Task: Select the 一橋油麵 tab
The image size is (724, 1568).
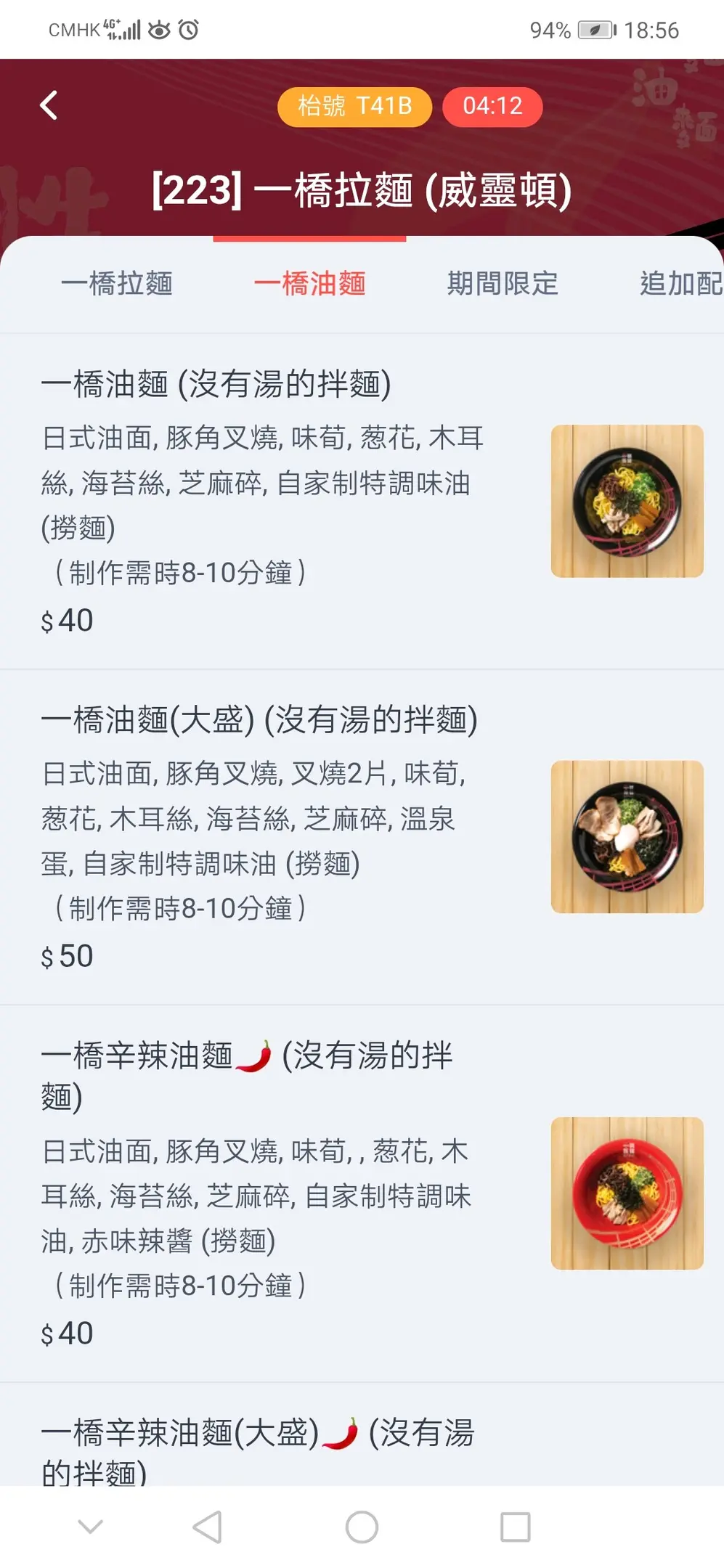Action: [x=309, y=283]
